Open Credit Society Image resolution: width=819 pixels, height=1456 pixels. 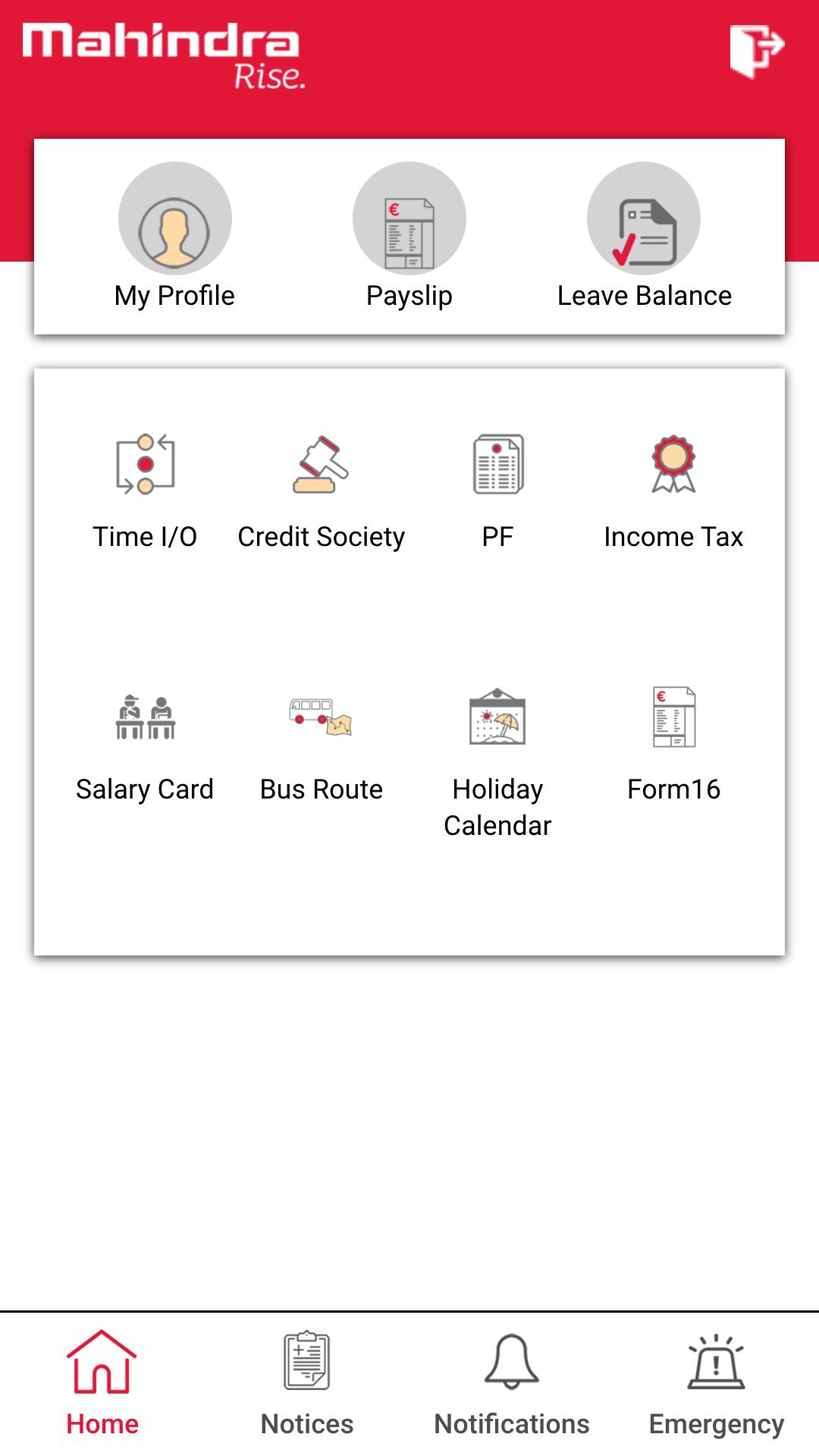coord(322,491)
